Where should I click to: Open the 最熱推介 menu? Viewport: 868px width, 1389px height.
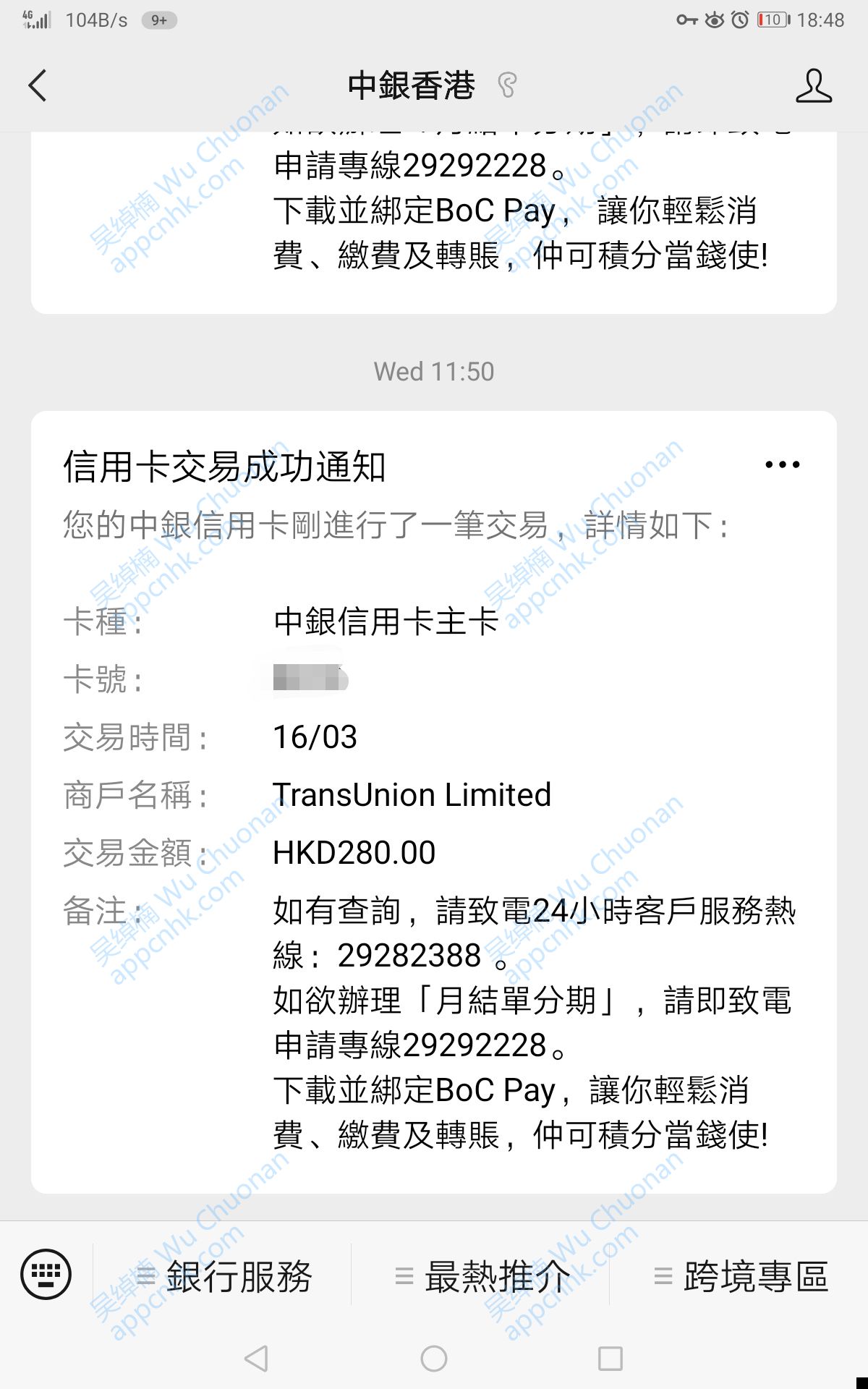(481, 1276)
